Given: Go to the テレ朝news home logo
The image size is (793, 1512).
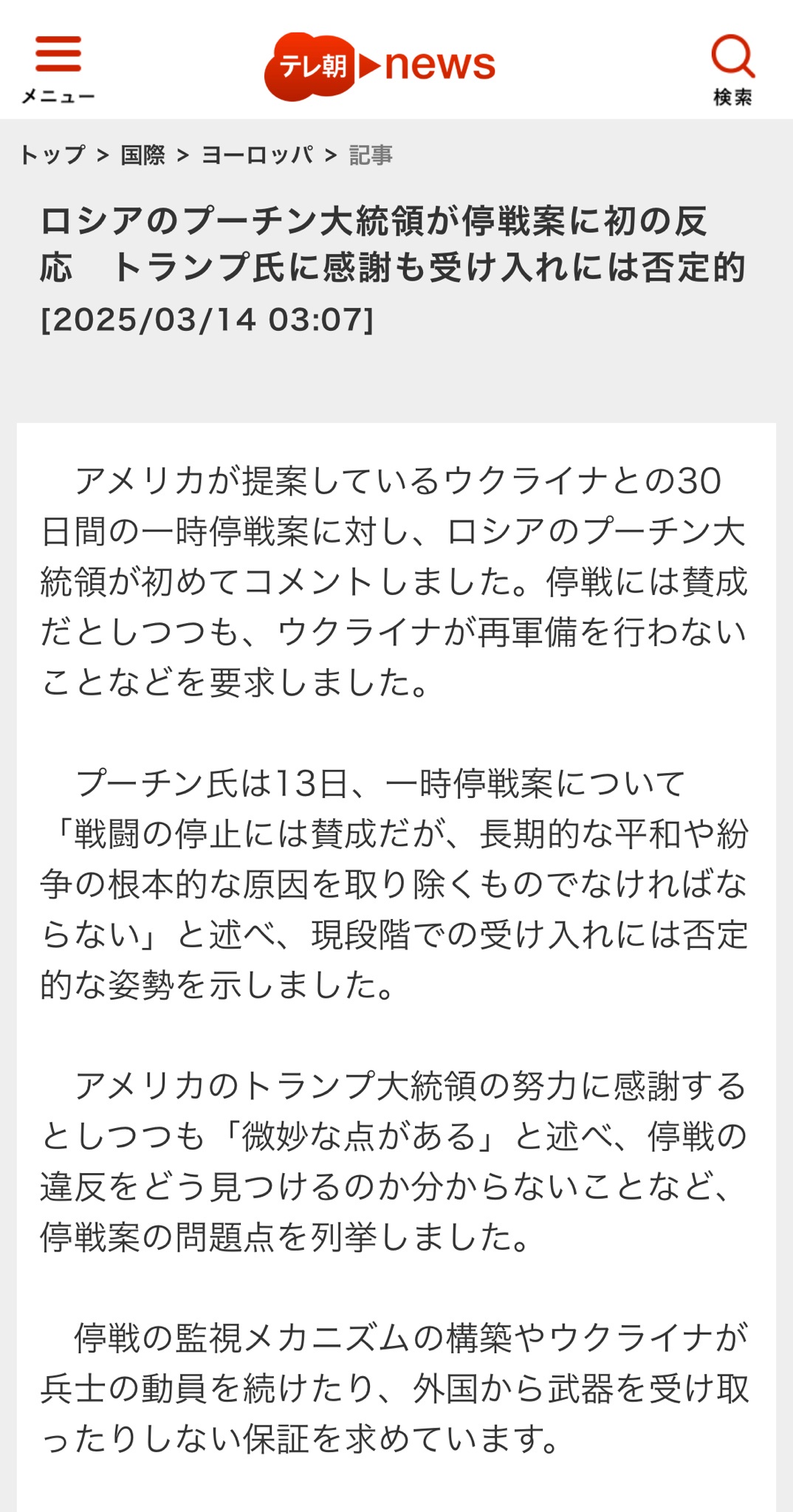Looking at the screenshot, I should [380, 66].
